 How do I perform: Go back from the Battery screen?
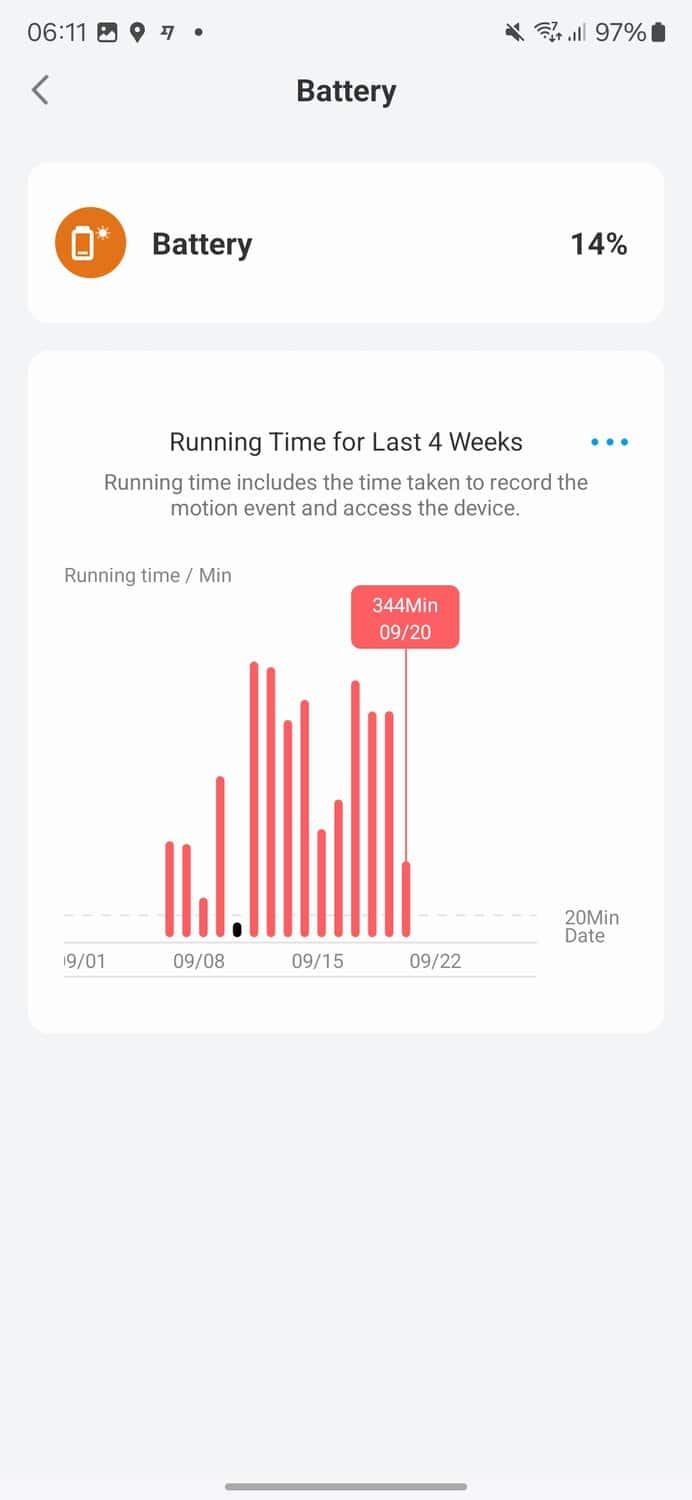[40, 90]
